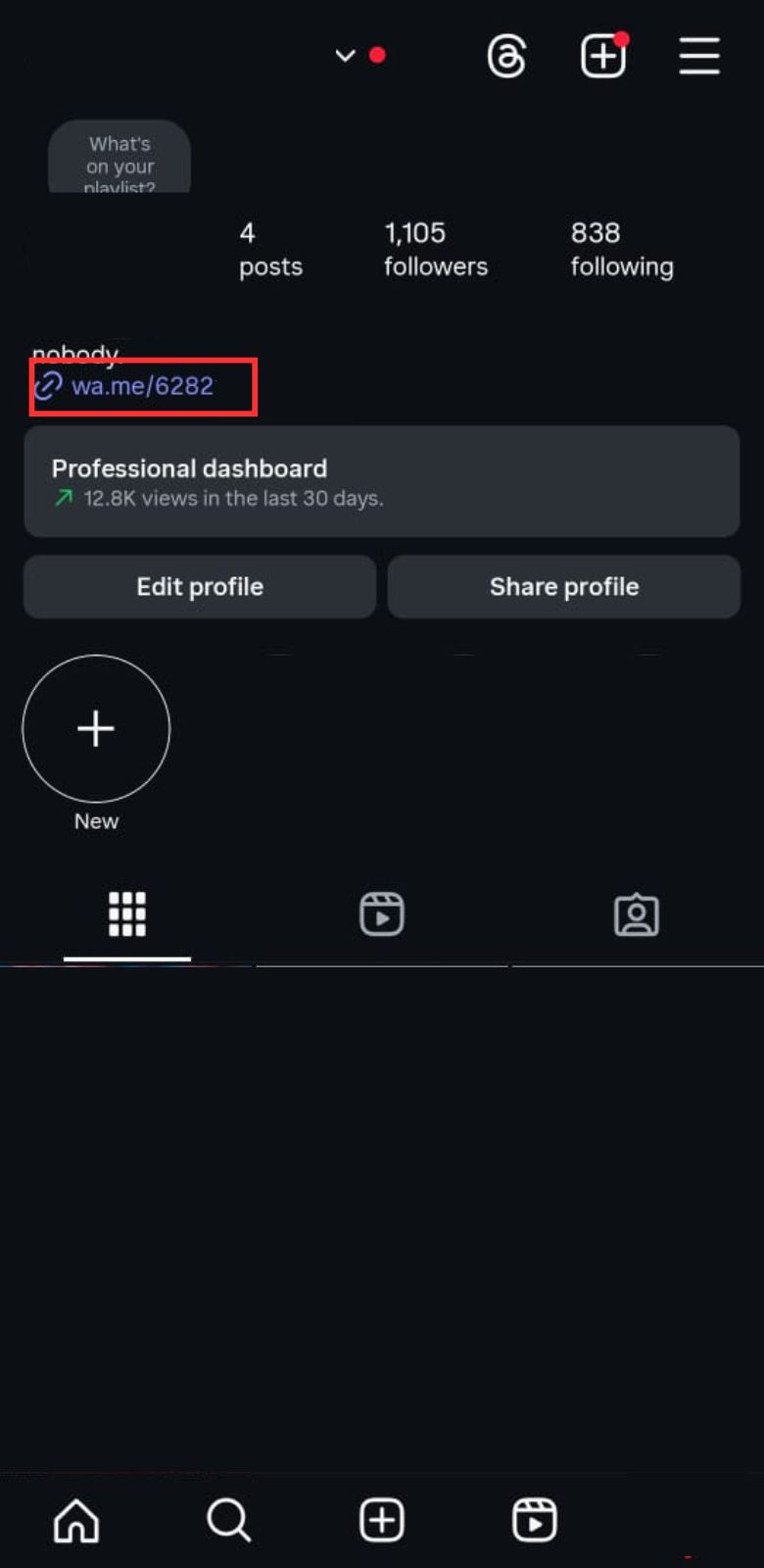Viewport: 764px width, 1568px height.
Task: Tap Share profile
Action: 564,587
